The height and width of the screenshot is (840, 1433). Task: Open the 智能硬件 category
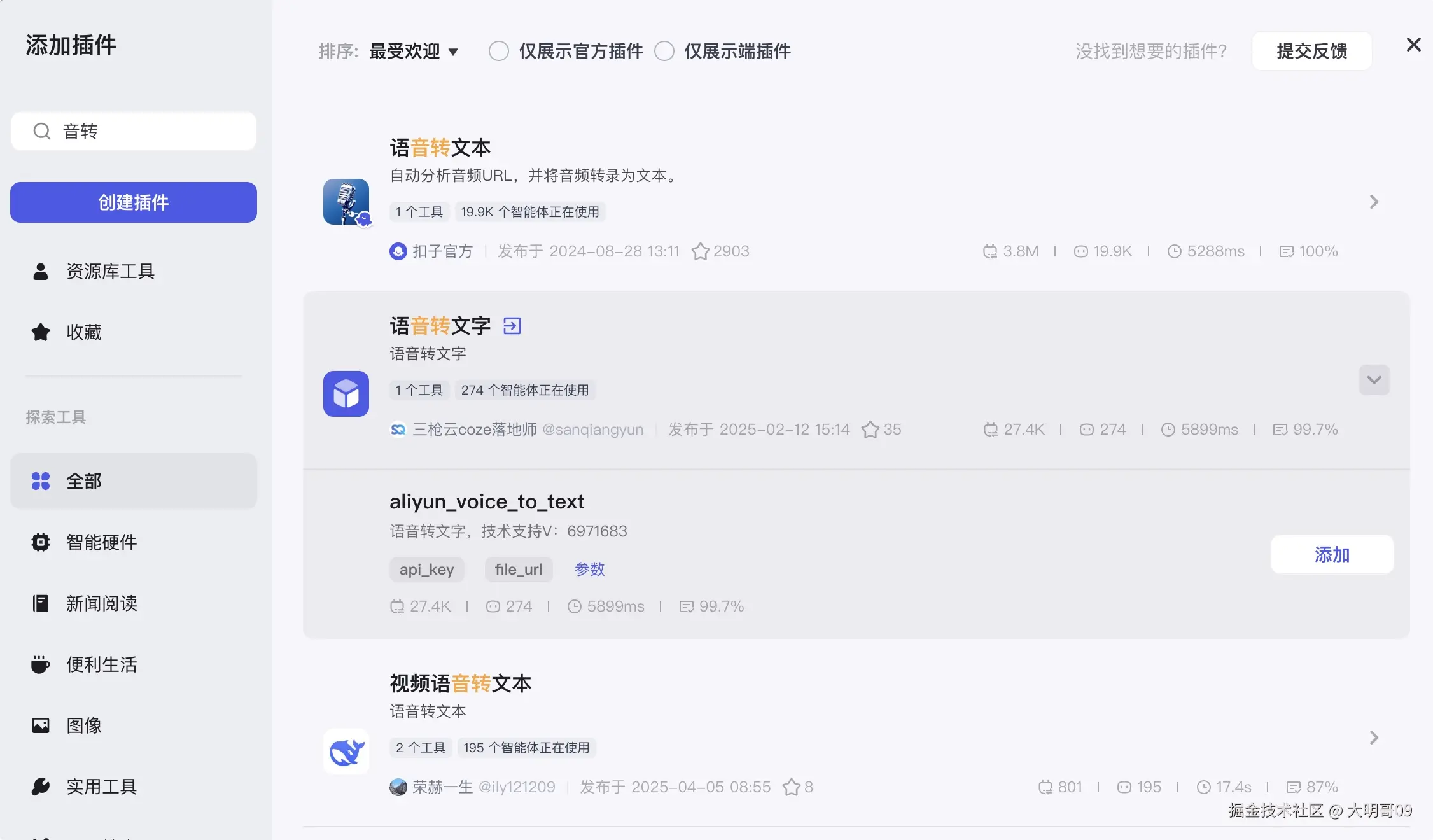pos(101,542)
